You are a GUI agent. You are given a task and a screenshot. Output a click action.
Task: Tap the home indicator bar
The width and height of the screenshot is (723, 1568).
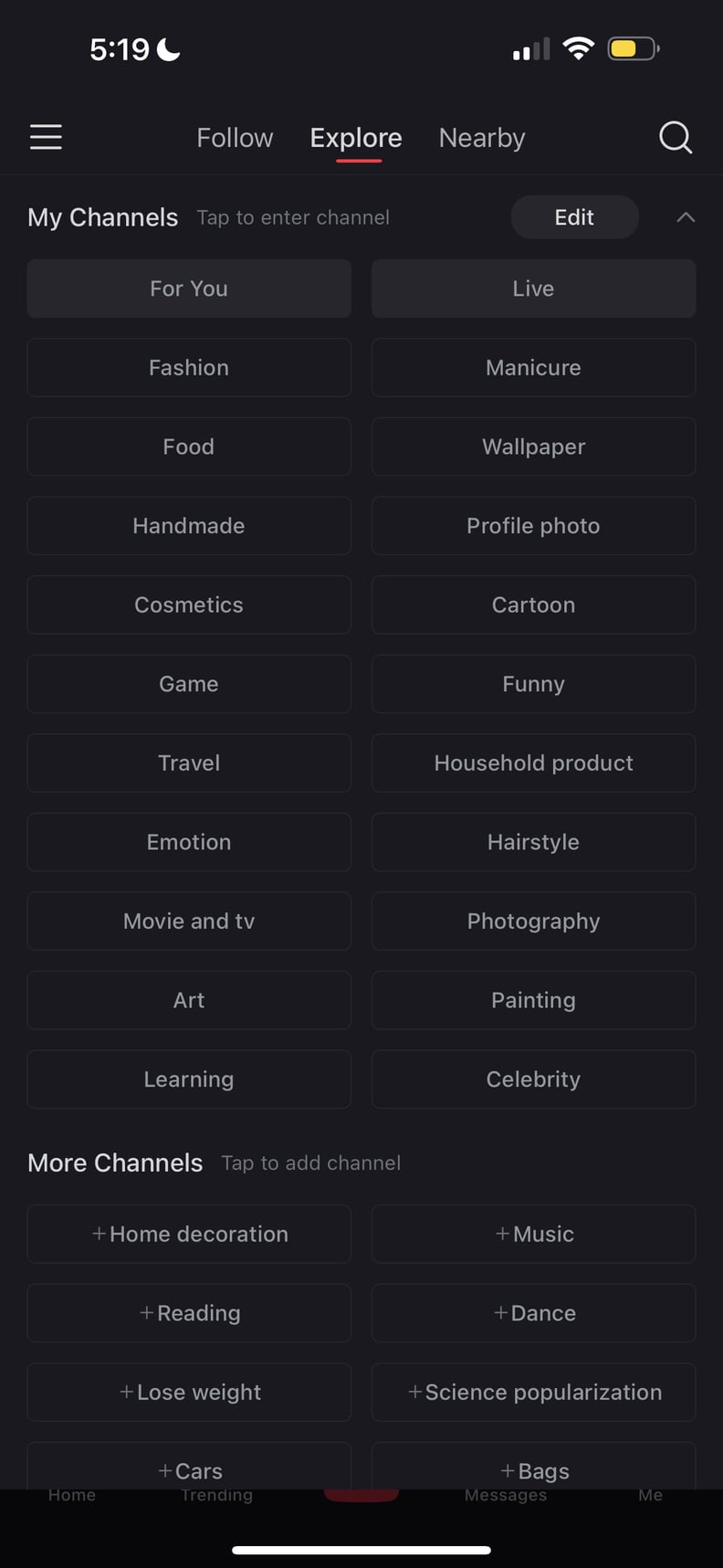pos(361,1549)
